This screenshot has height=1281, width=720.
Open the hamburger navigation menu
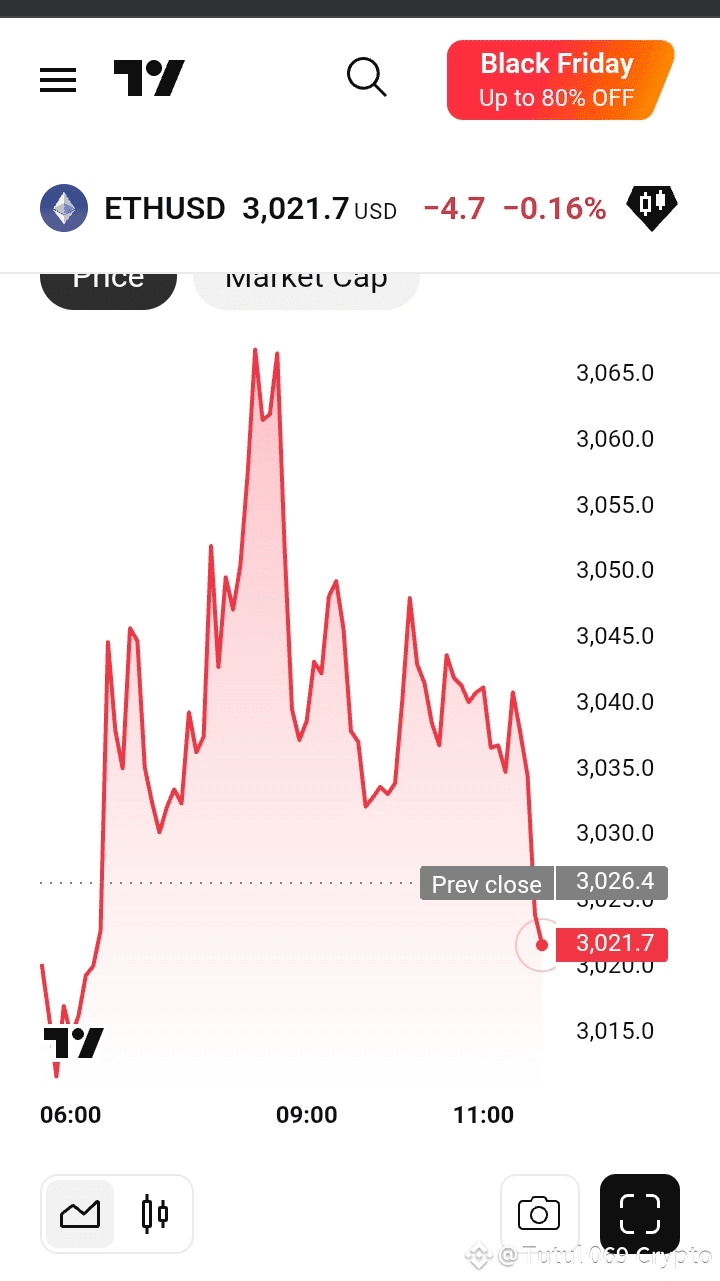click(58, 80)
